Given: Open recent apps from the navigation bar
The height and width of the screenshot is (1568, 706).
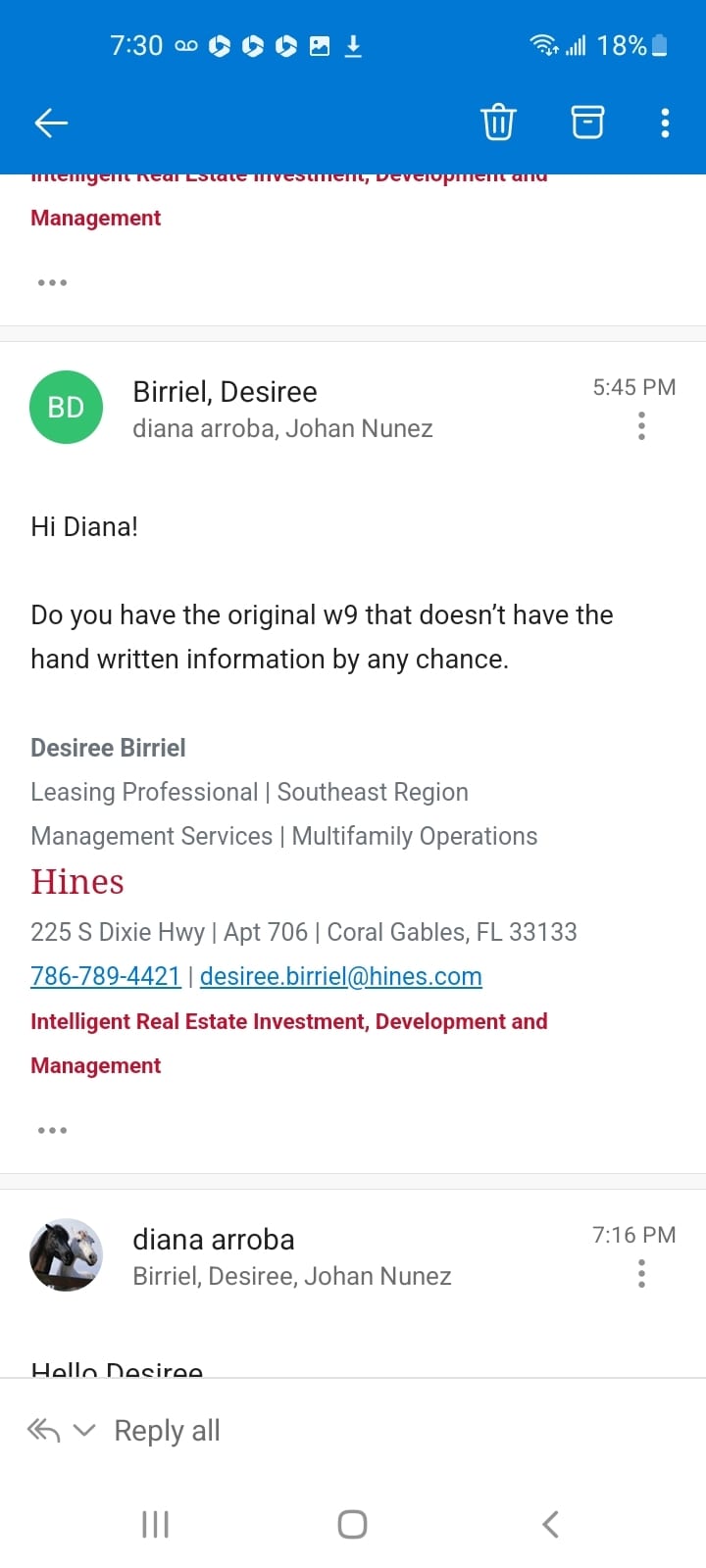Looking at the screenshot, I should pos(155,1524).
